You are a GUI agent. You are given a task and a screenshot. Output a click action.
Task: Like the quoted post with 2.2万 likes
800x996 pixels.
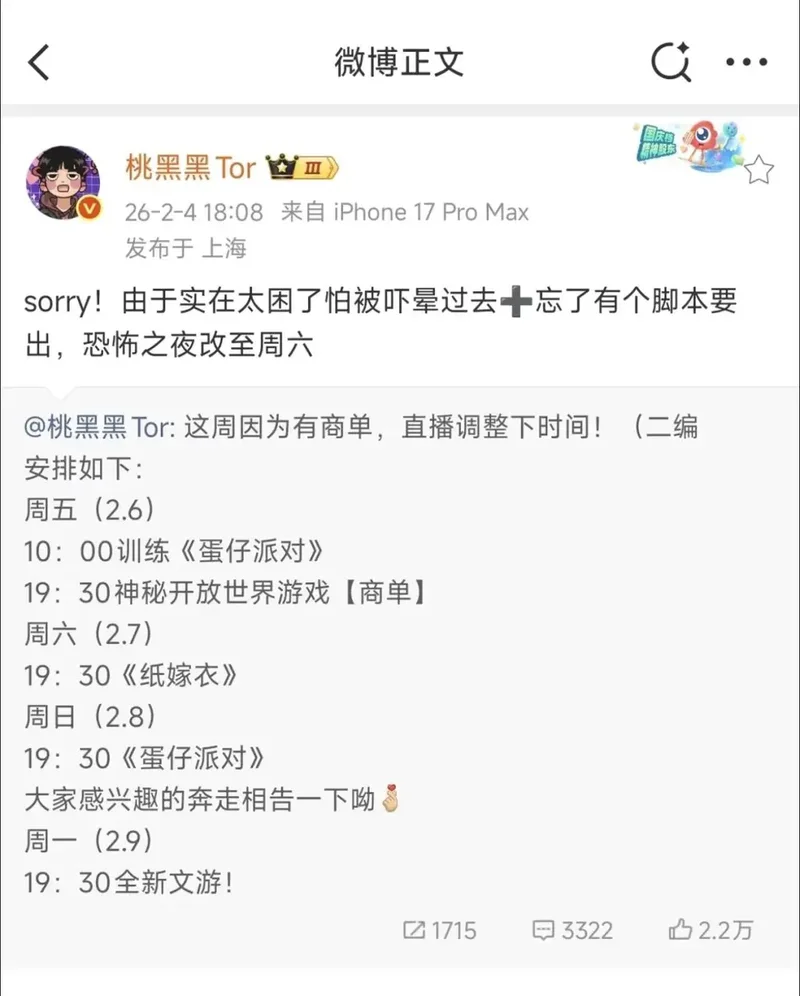[710, 930]
